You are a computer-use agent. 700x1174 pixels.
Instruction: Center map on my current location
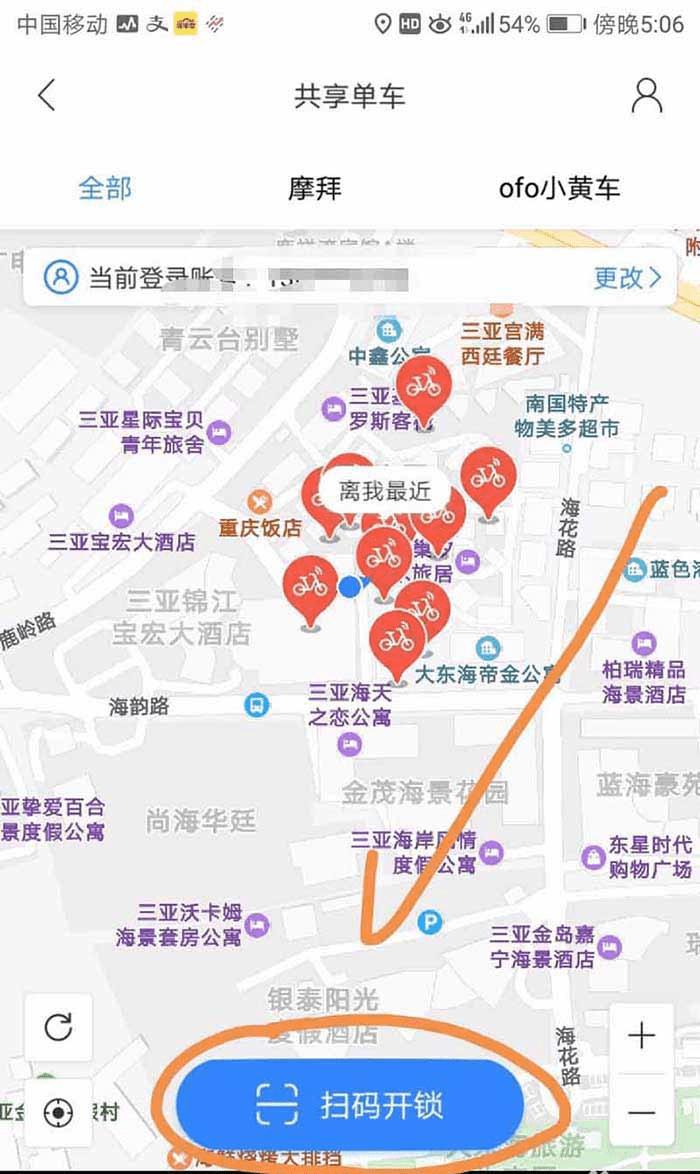point(59,1112)
